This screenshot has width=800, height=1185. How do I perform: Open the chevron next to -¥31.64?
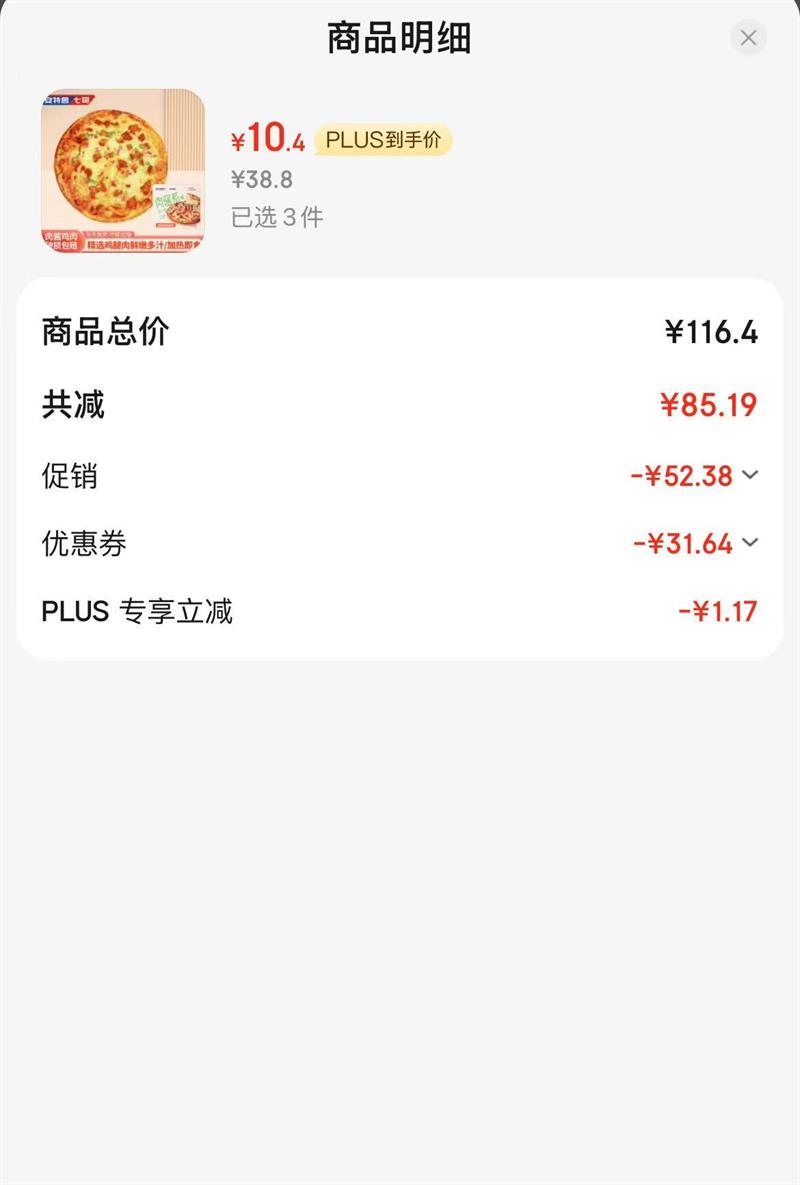click(x=750, y=543)
